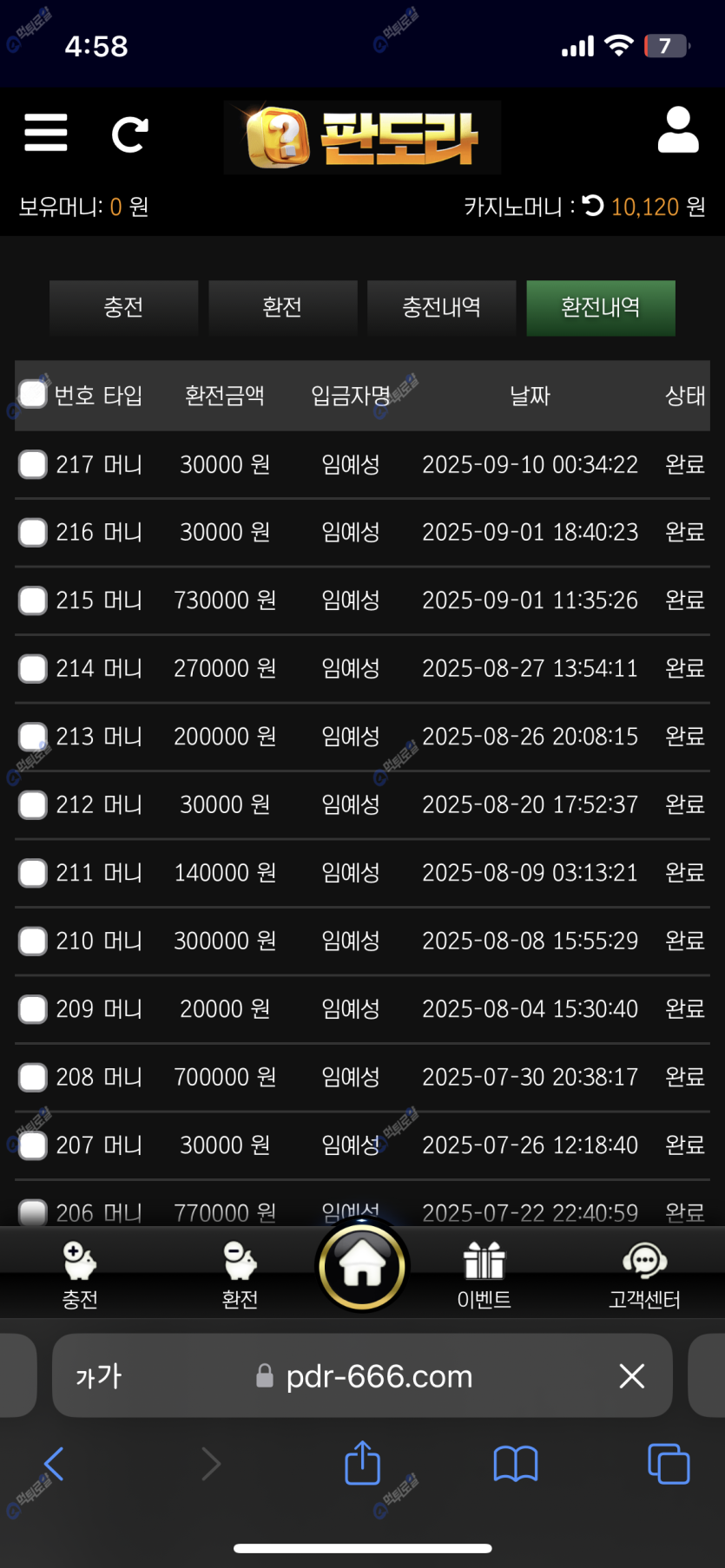Open 고객센터 customer support
The width and height of the screenshot is (725, 1568).
pyautogui.click(x=644, y=1274)
